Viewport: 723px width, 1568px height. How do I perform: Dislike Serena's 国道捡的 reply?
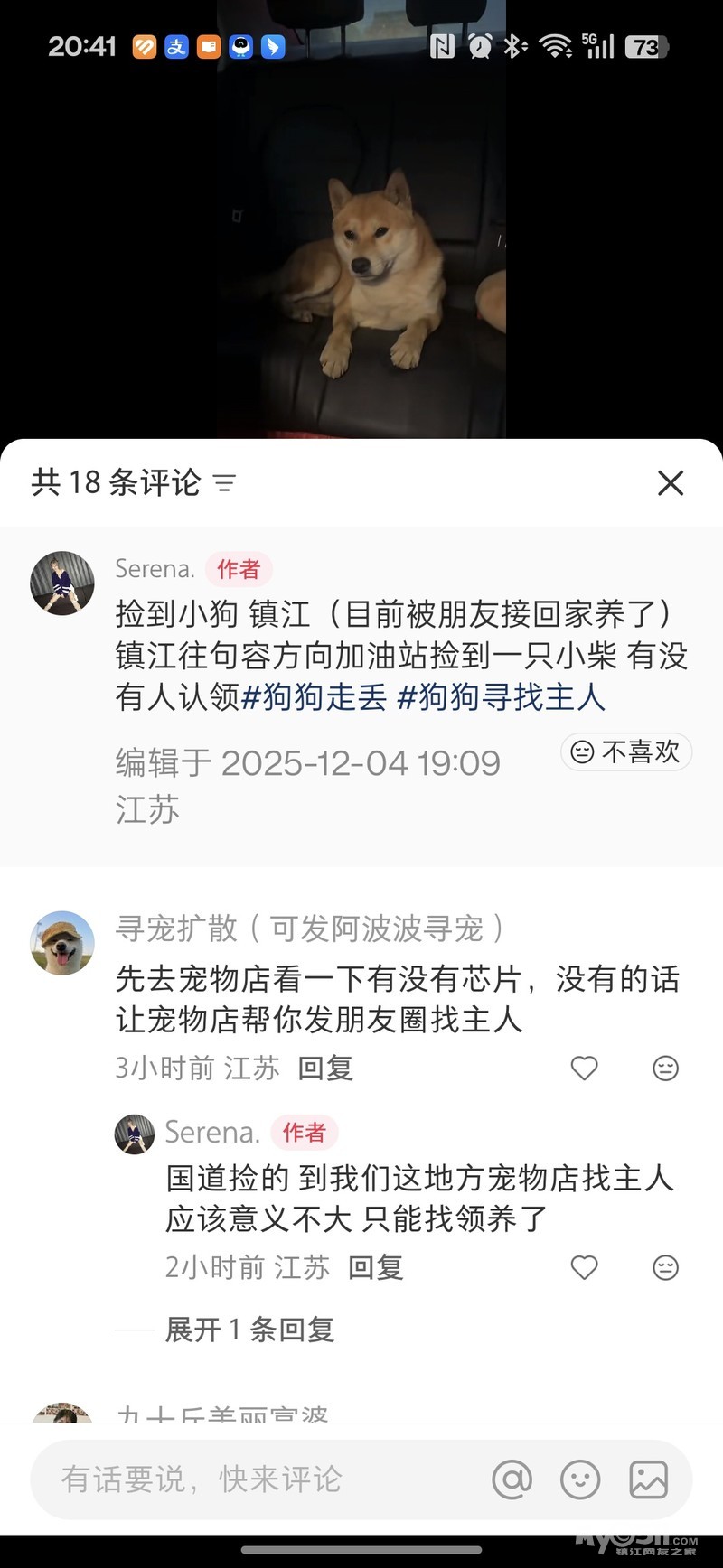point(665,1267)
